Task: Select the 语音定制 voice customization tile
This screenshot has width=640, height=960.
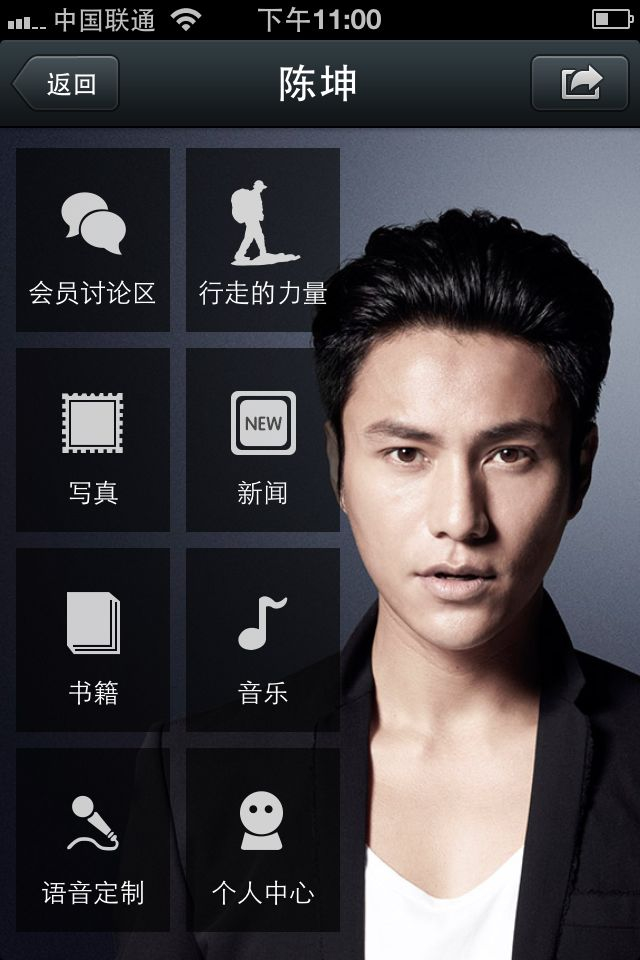Action: click(x=93, y=840)
